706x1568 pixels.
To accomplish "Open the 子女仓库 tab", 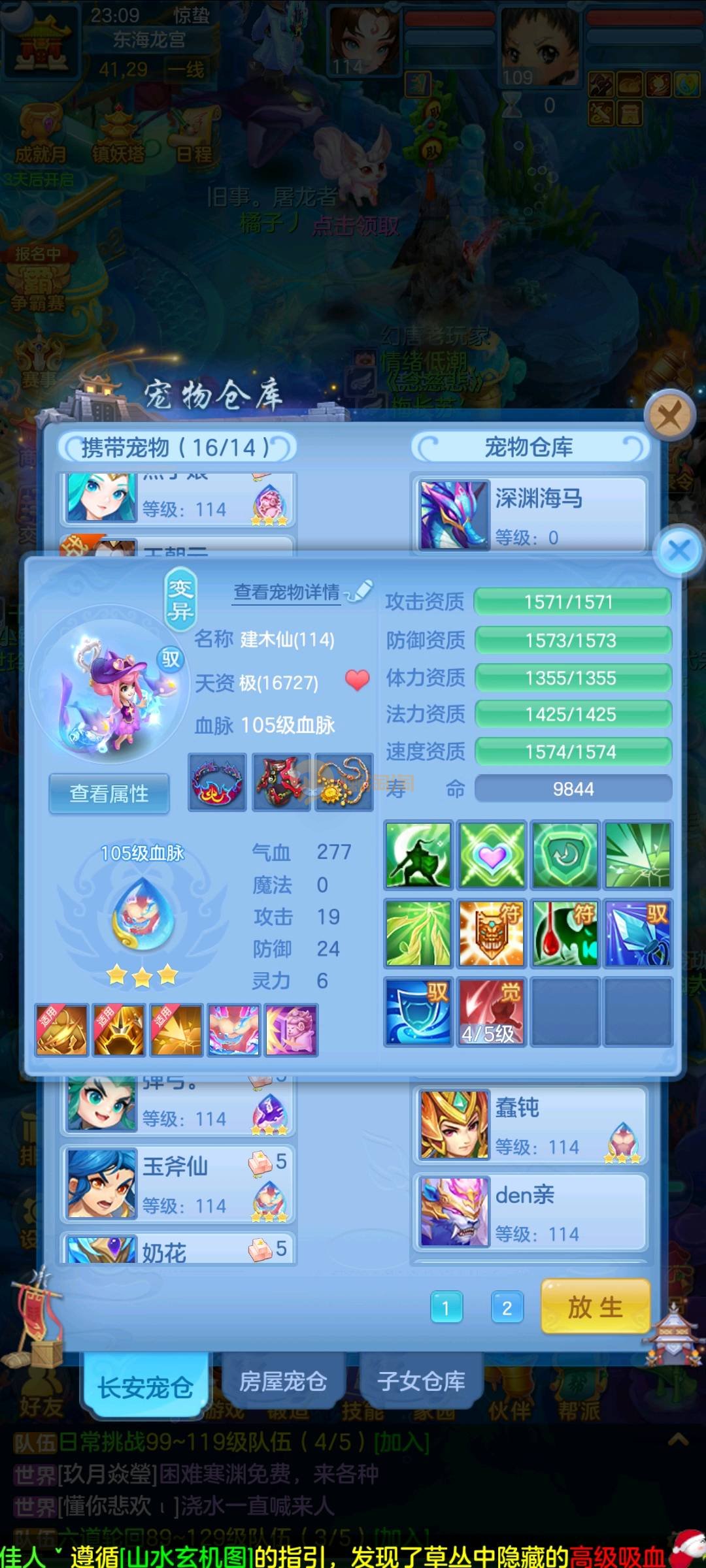I will 421,1380.
